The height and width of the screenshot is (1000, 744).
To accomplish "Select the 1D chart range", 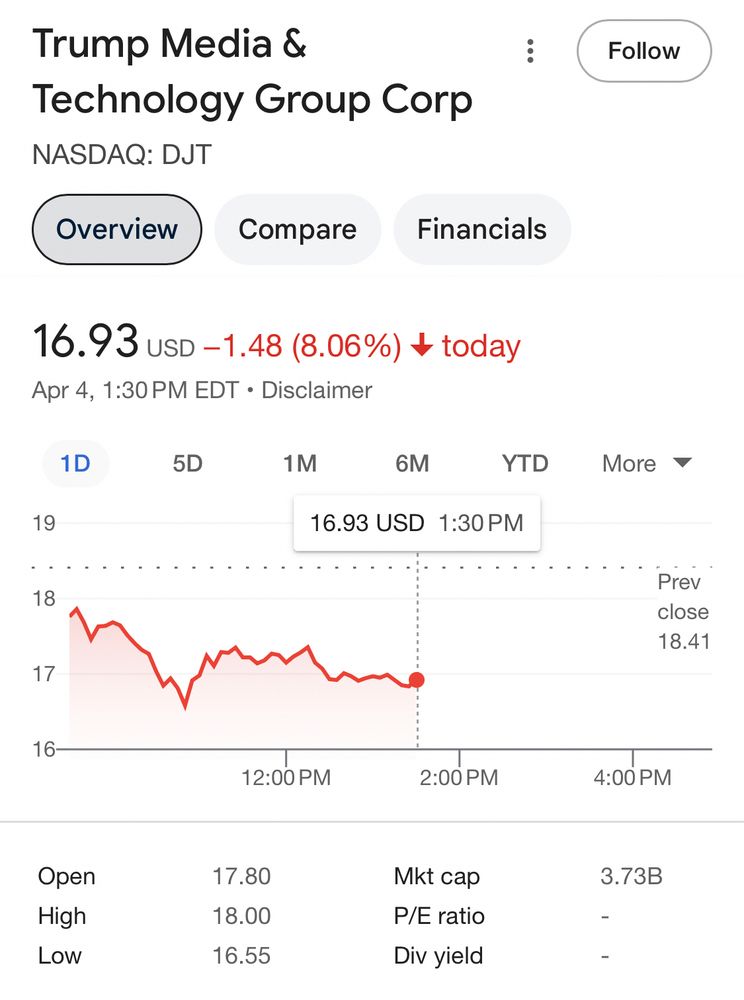I will (x=76, y=464).
